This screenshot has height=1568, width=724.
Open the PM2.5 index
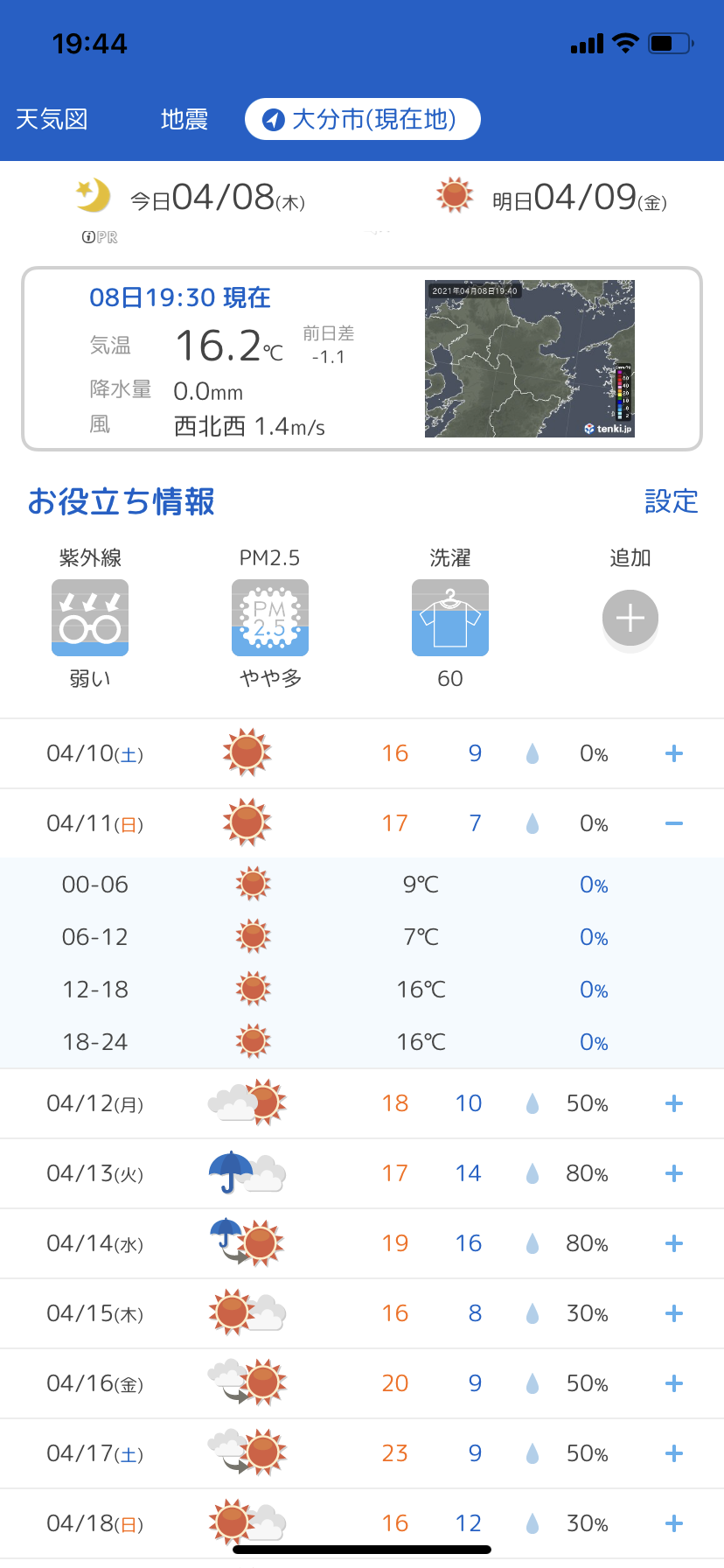click(270, 618)
